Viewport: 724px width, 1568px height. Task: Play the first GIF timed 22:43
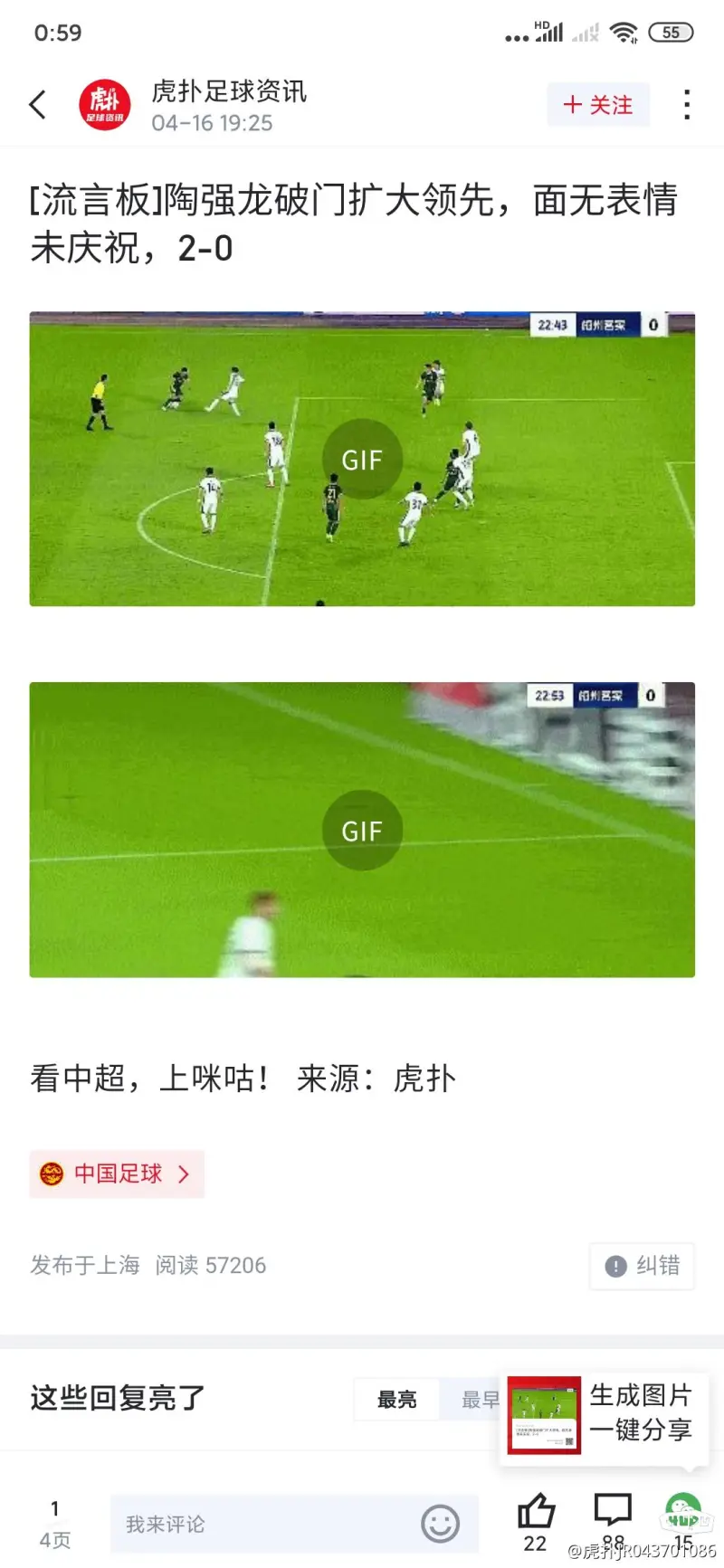[362, 459]
